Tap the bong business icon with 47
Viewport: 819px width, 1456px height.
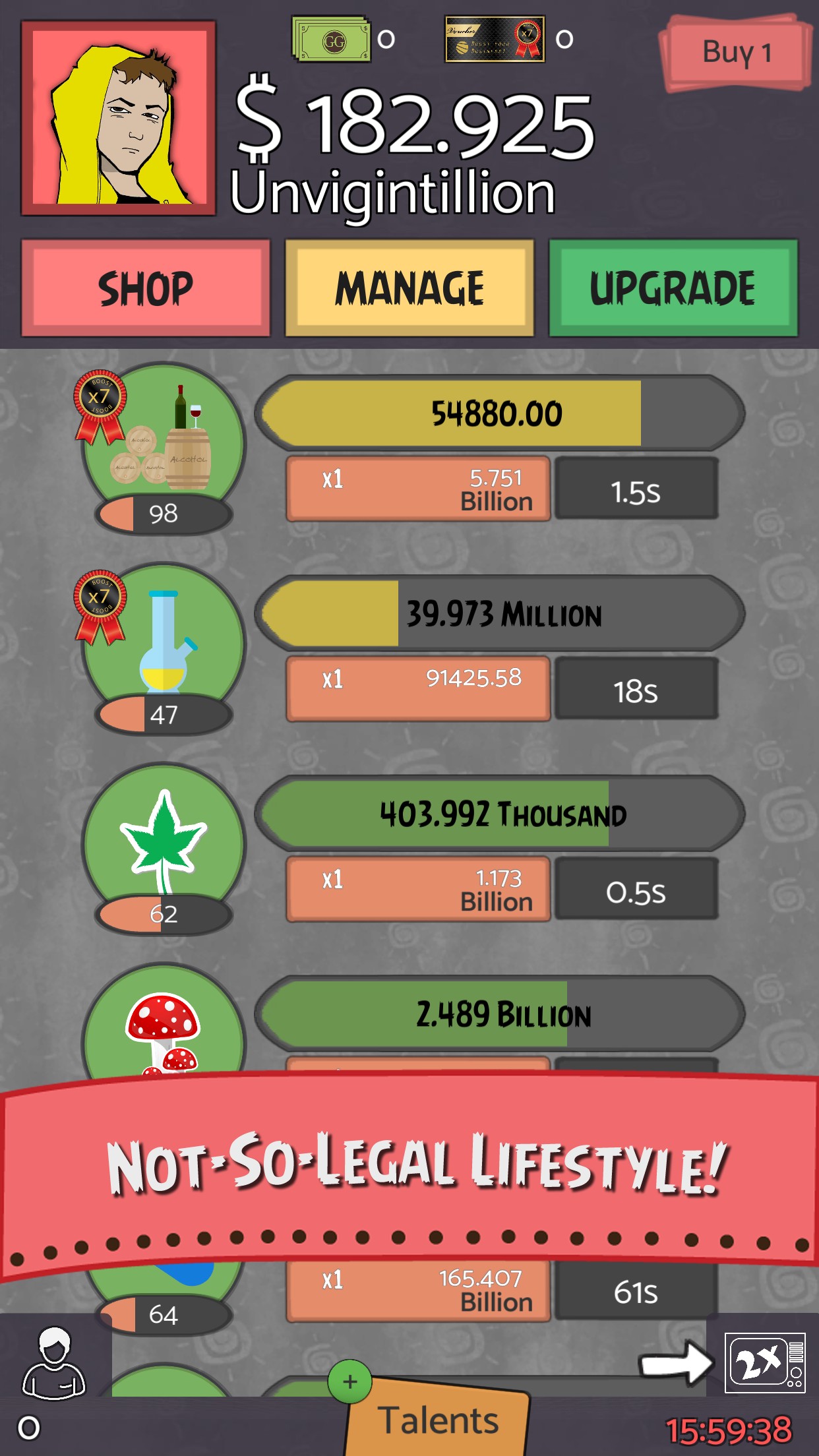pyautogui.click(x=164, y=646)
